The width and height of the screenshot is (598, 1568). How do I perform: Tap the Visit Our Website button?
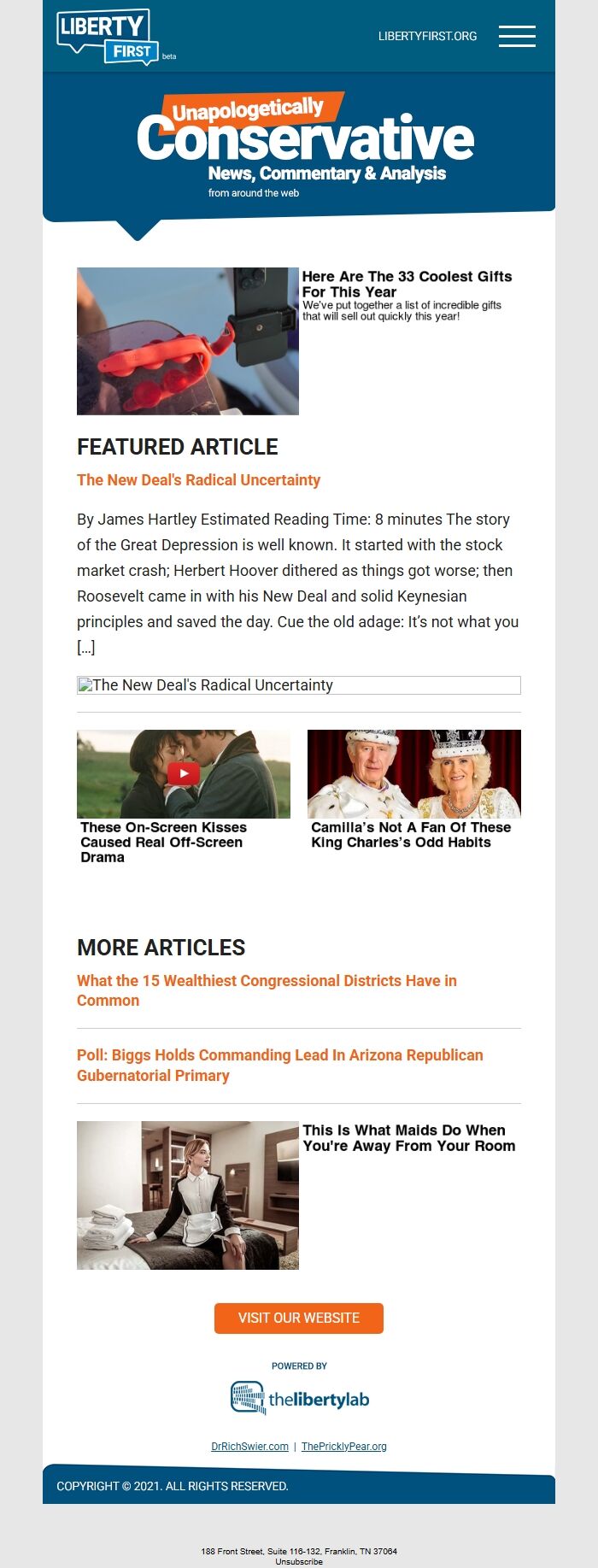(298, 1318)
